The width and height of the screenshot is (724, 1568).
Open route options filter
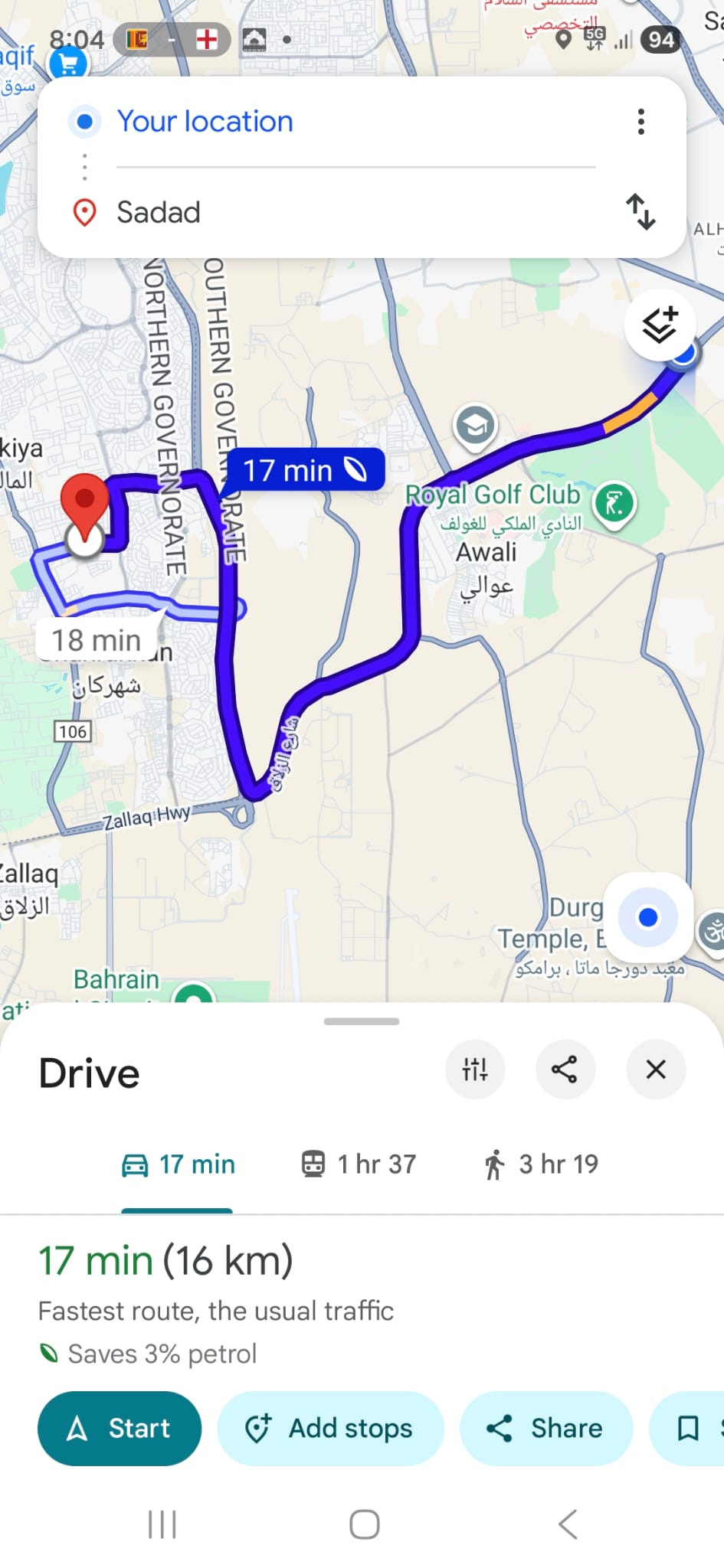coord(475,1070)
